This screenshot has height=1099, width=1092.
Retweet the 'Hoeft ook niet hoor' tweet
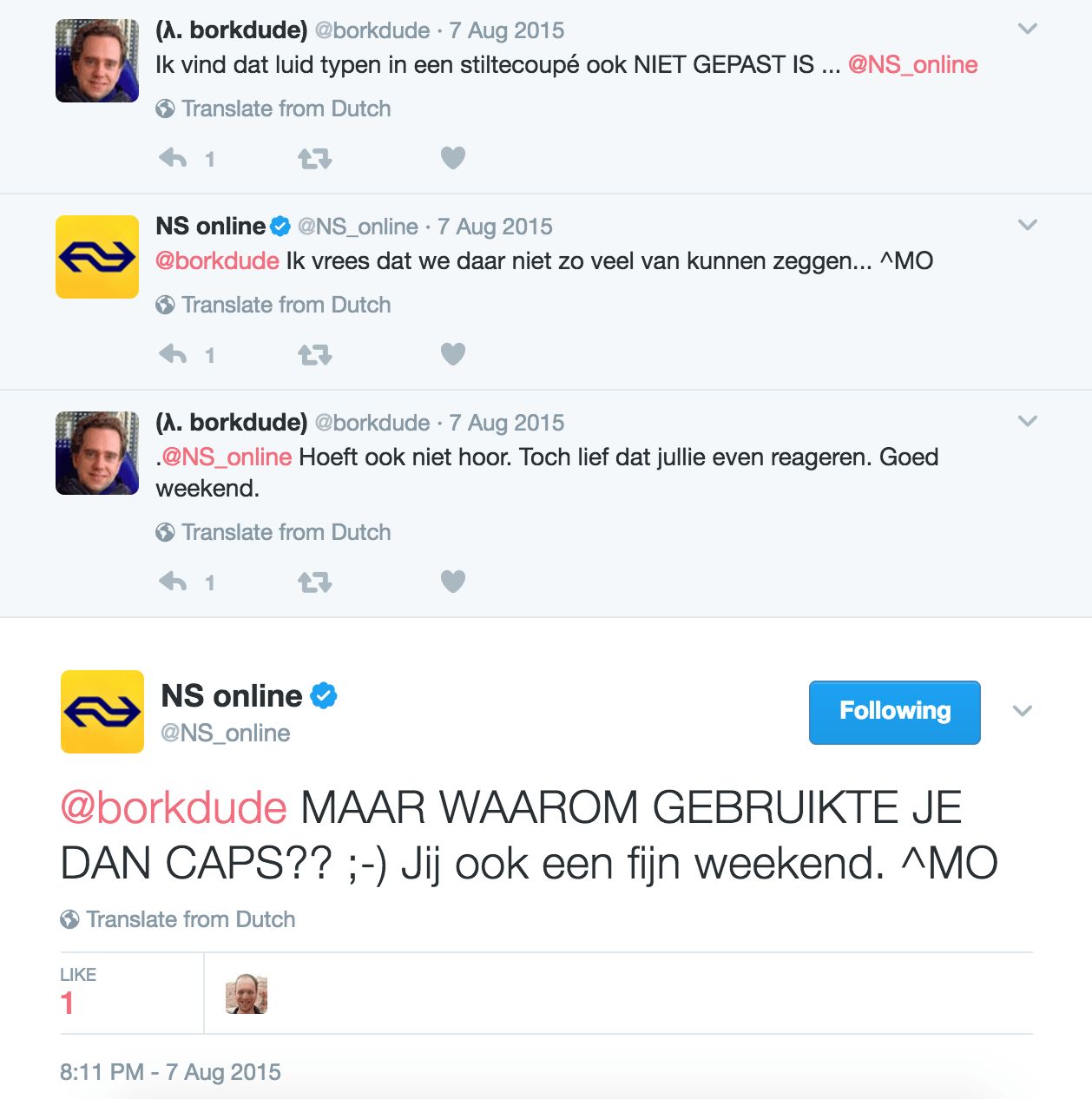coord(314,582)
